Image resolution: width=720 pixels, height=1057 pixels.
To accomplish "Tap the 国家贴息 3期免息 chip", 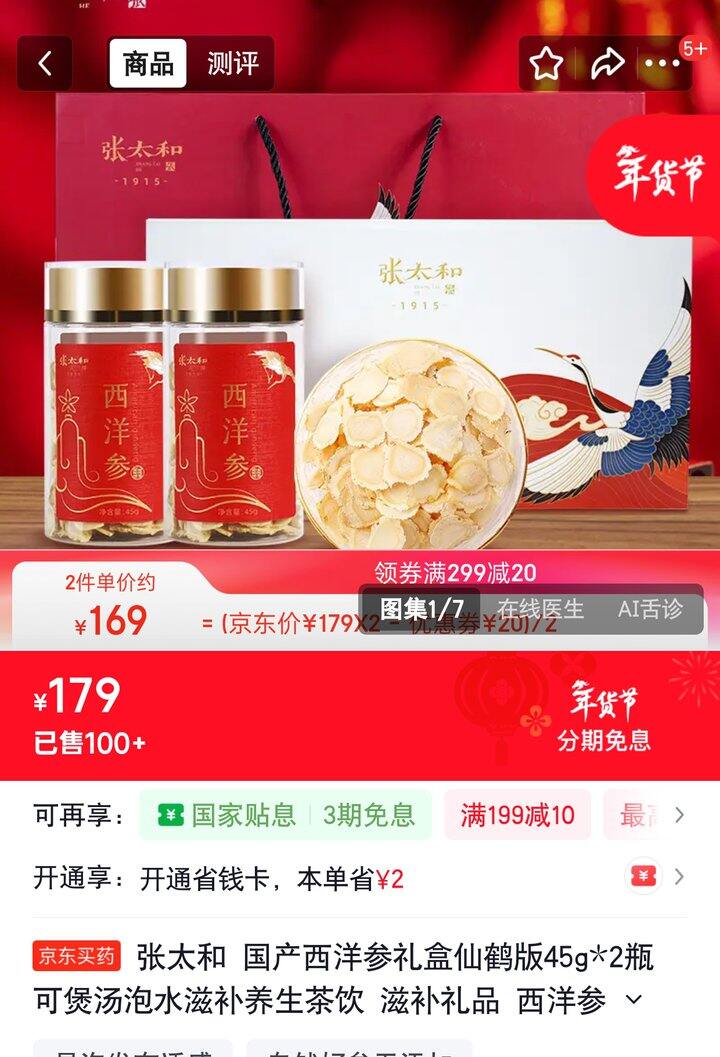I will click(285, 815).
